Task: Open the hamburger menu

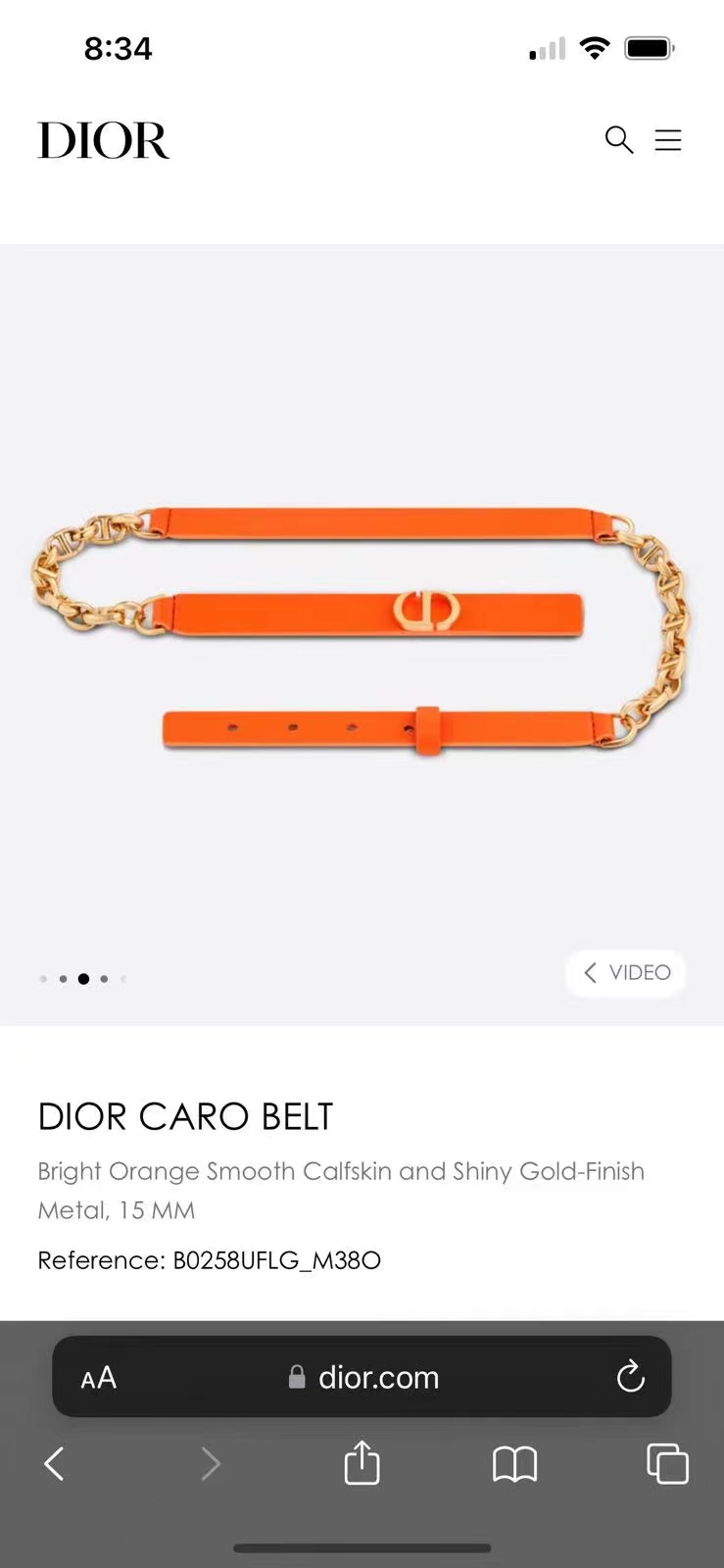Action: tap(668, 140)
